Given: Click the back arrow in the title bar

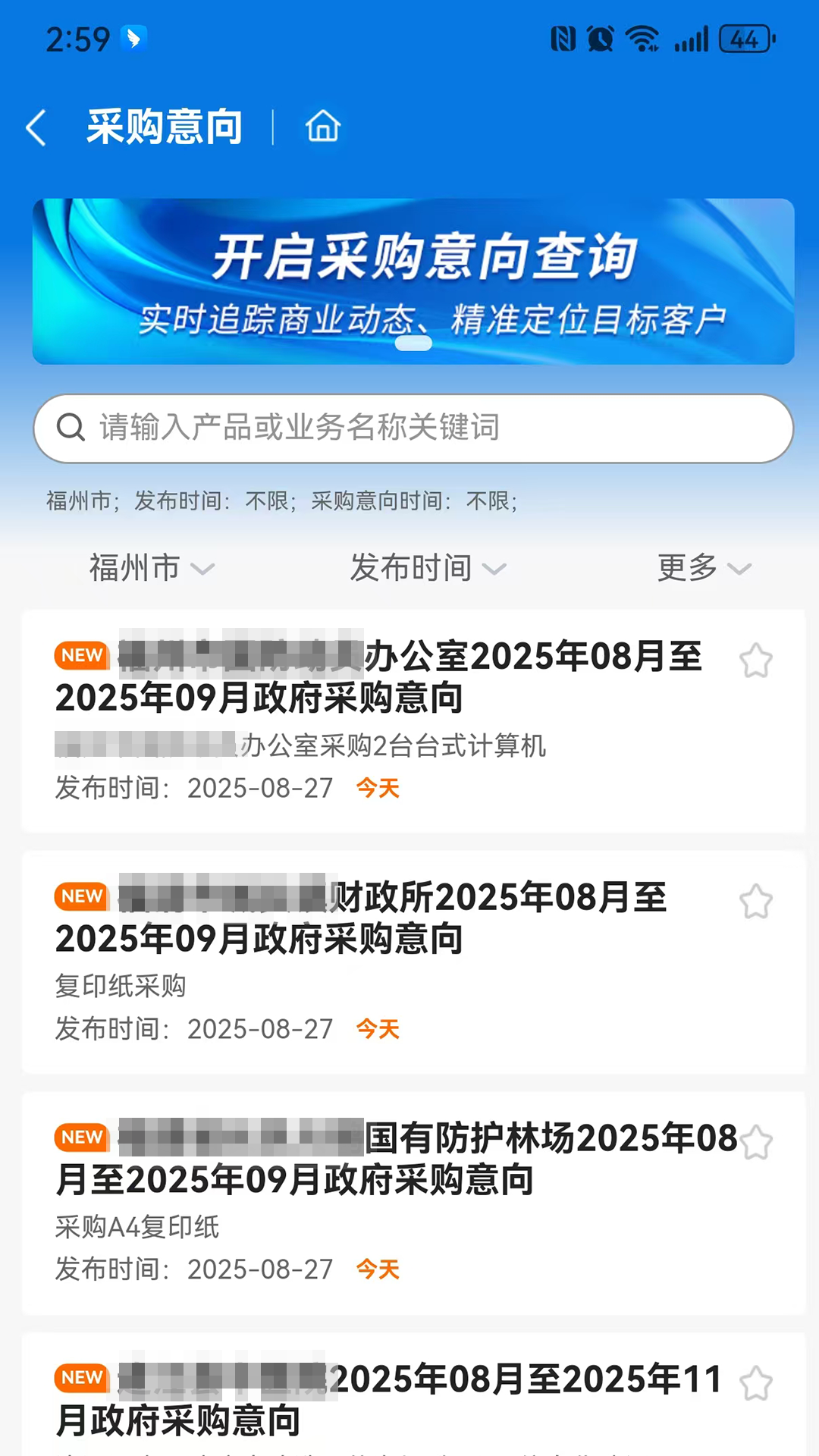Looking at the screenshot, I should [36, 127].
